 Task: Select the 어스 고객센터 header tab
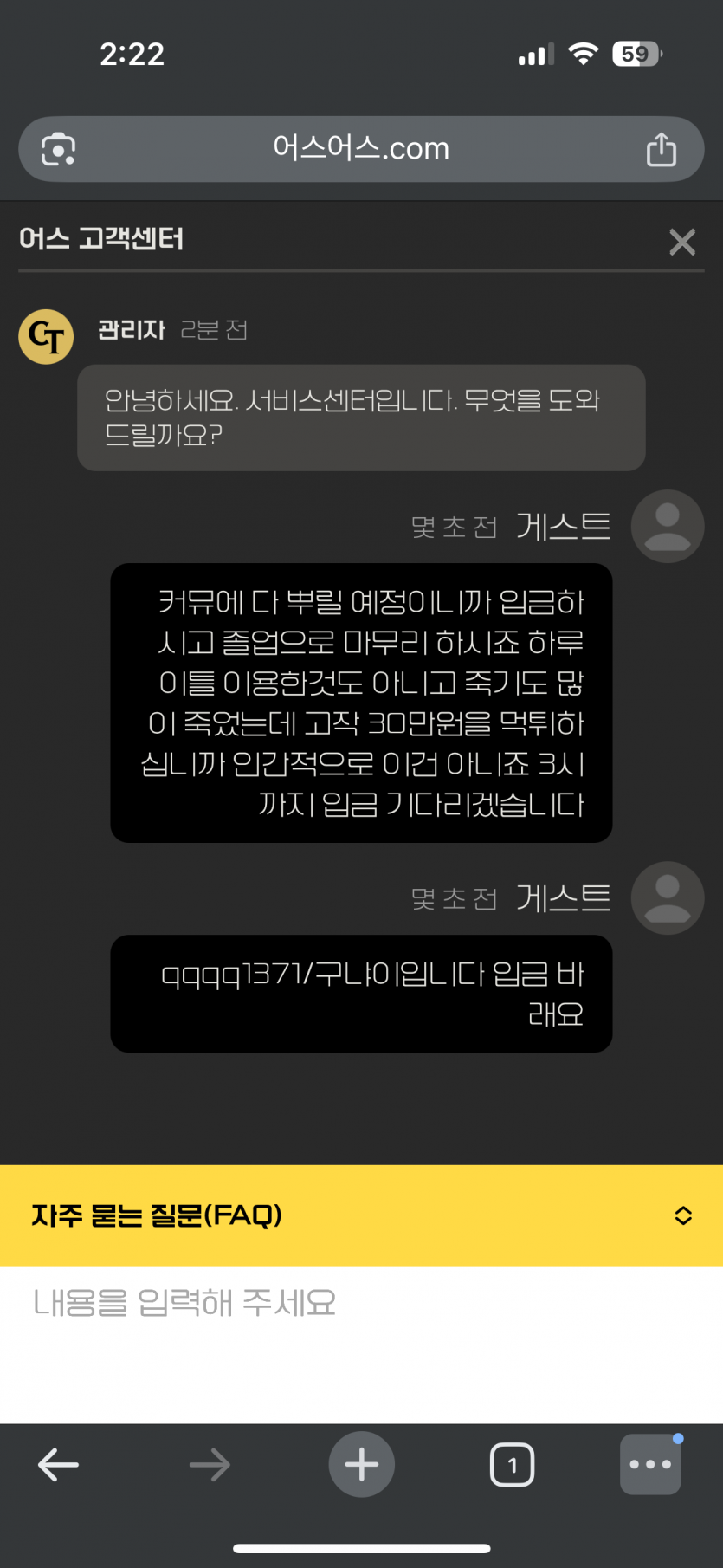(x=101, y=239)
